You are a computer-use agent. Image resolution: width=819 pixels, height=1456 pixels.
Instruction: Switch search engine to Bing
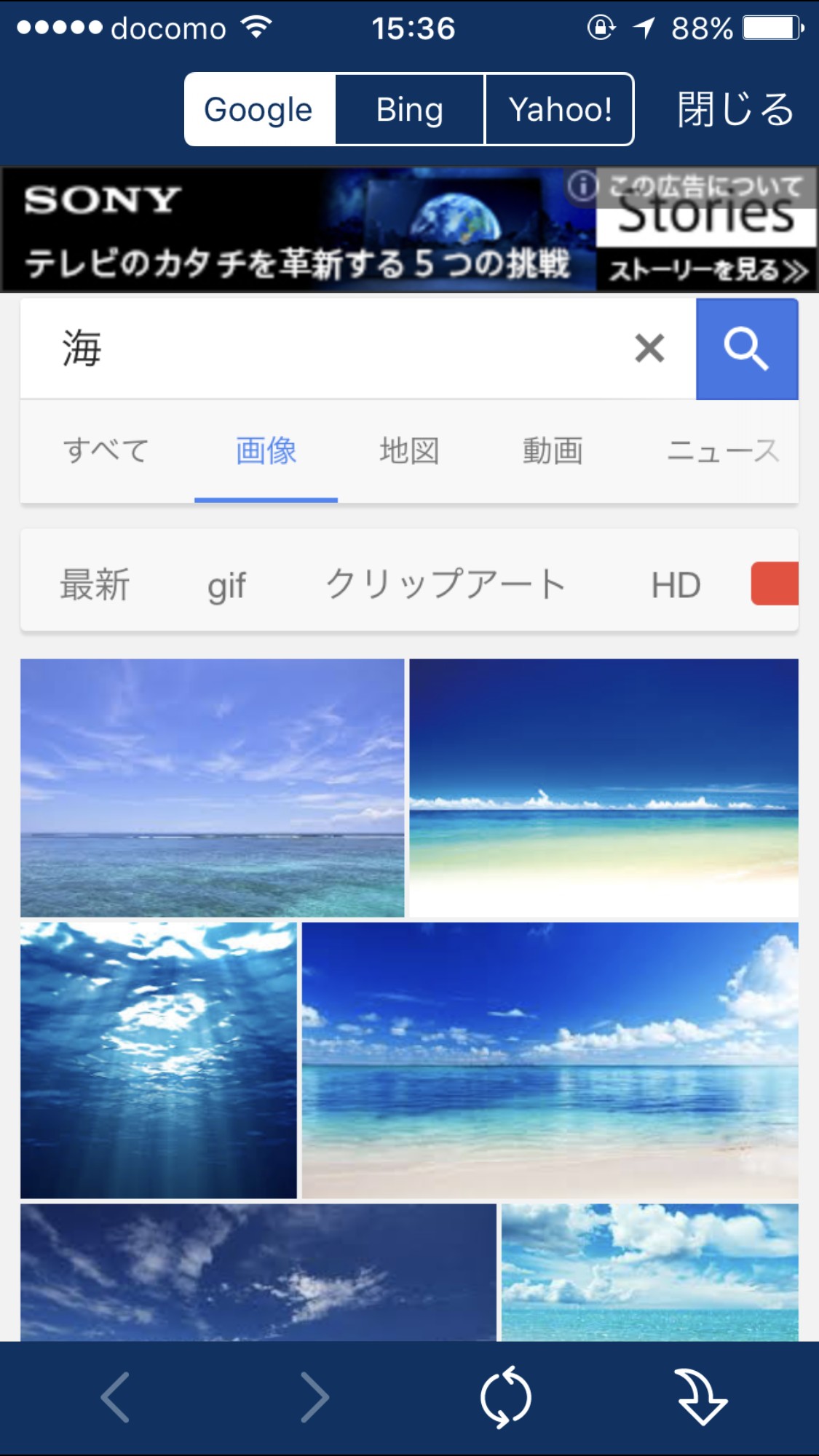click(410, 110)
